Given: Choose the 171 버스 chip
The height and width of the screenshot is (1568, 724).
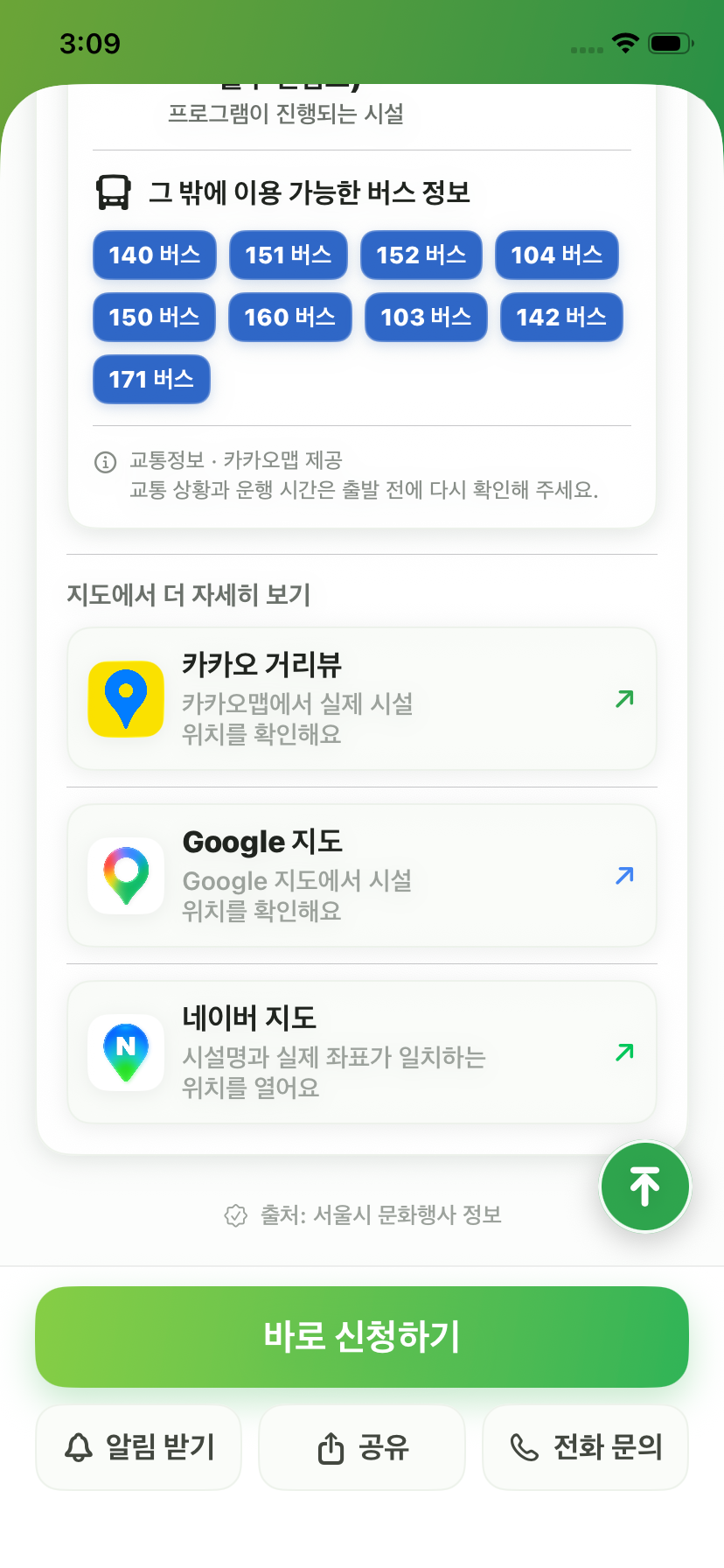Looking at the screenshot, I should pyautogui.click(x=151, y=379).
